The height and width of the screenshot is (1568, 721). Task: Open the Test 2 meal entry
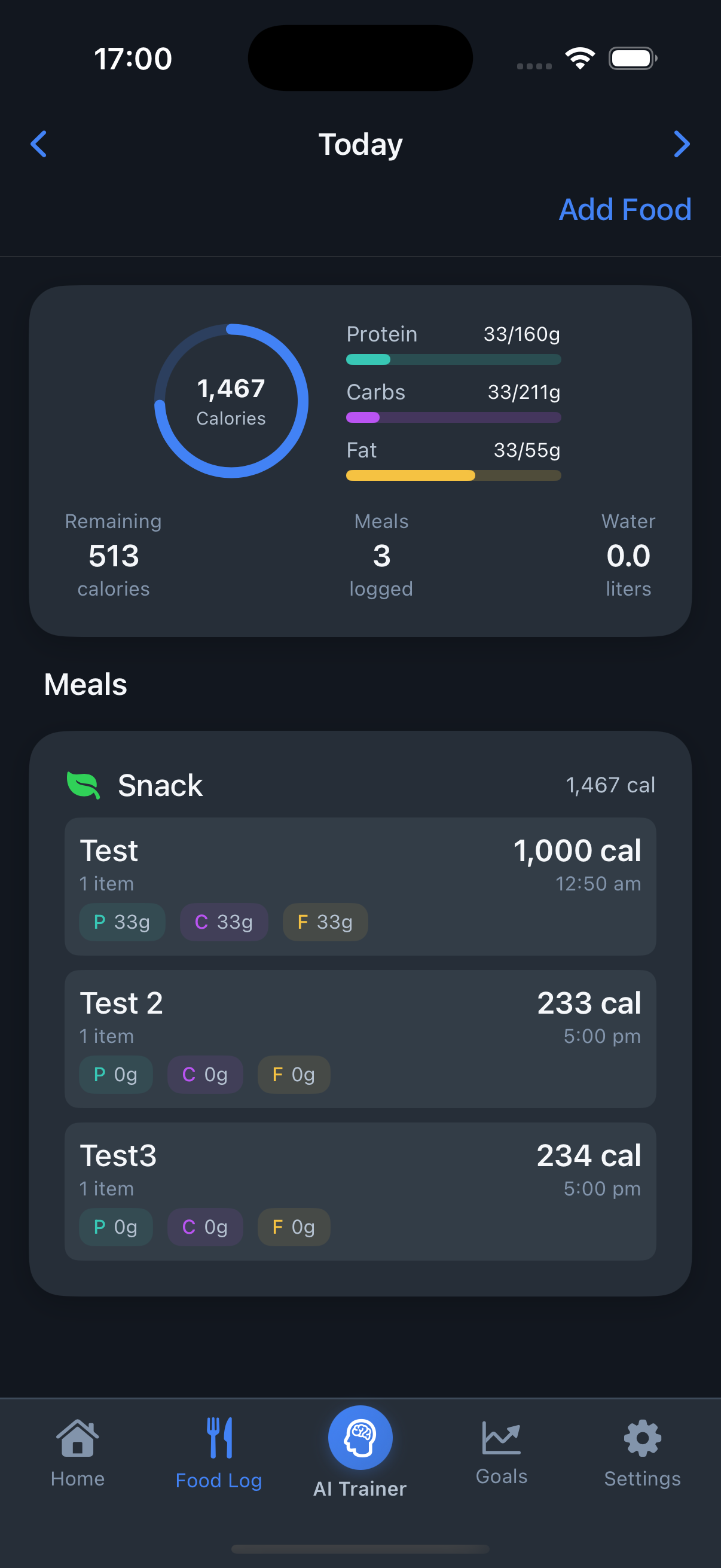[360, 1038]
